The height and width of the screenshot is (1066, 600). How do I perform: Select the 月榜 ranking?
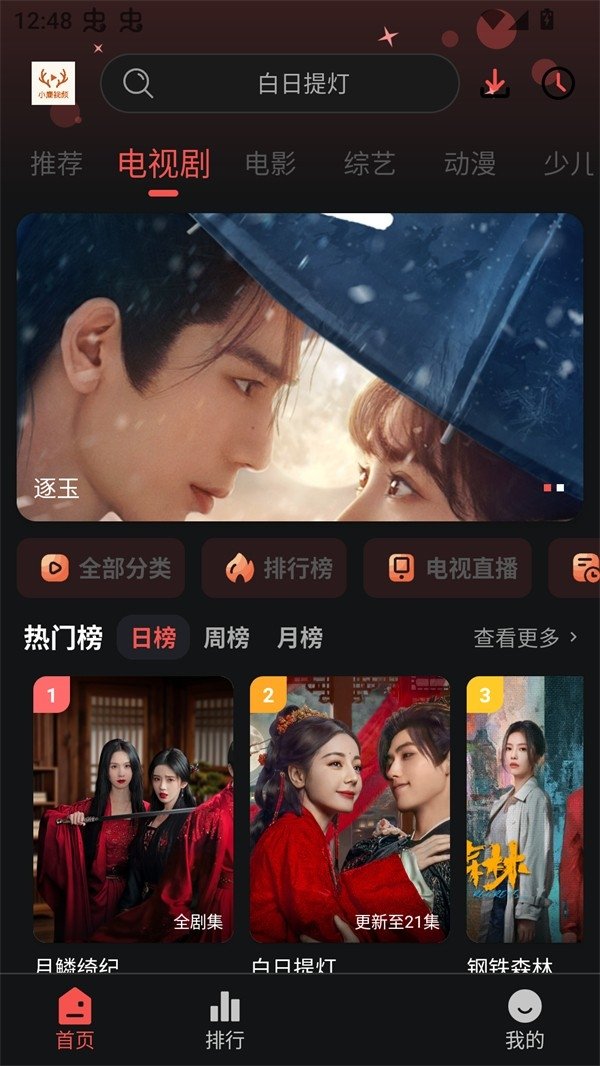pyautogui.click(x=300, y=638)
